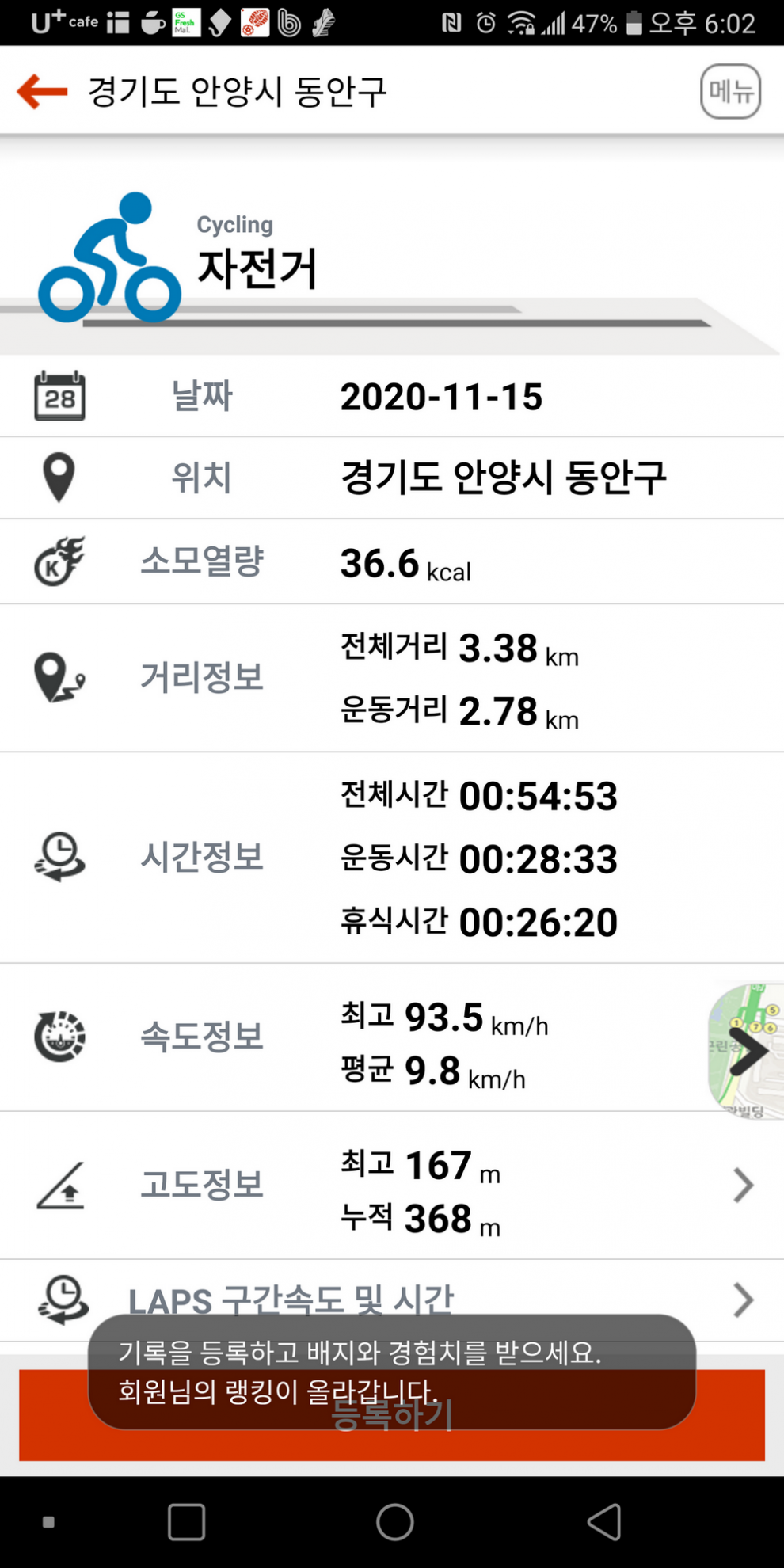Open the recent apps button
This screenshot has width=784, height=1568.
click(187, 1522)
